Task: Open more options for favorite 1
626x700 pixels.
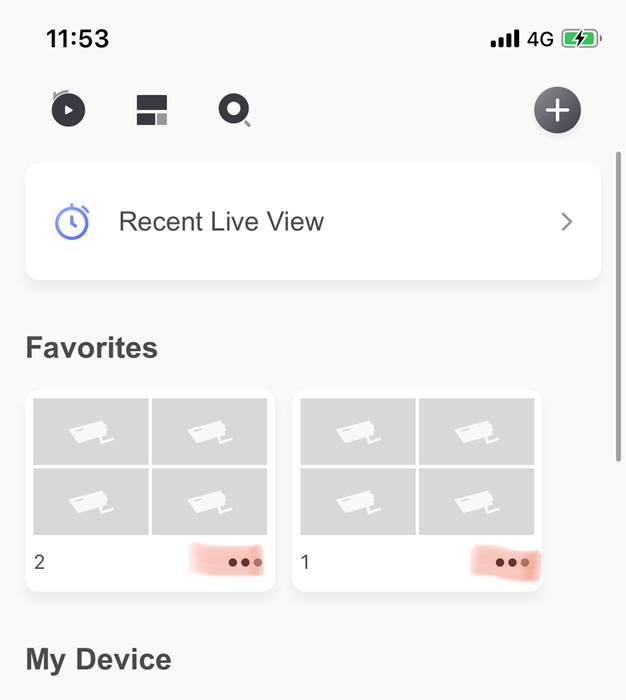Action: (x=512, y=563)
